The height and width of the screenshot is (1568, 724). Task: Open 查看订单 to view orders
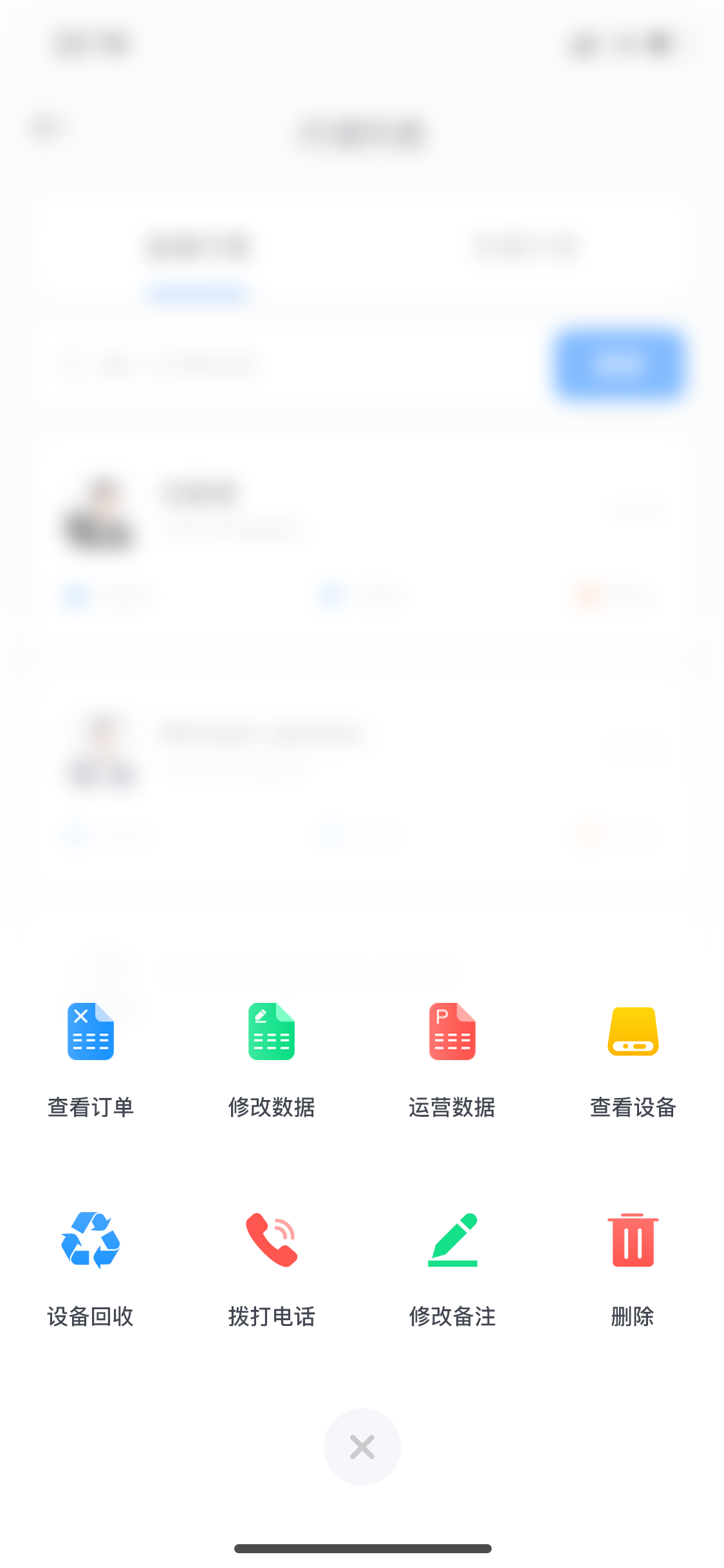pyautogui.click(x=91, y=1059)
